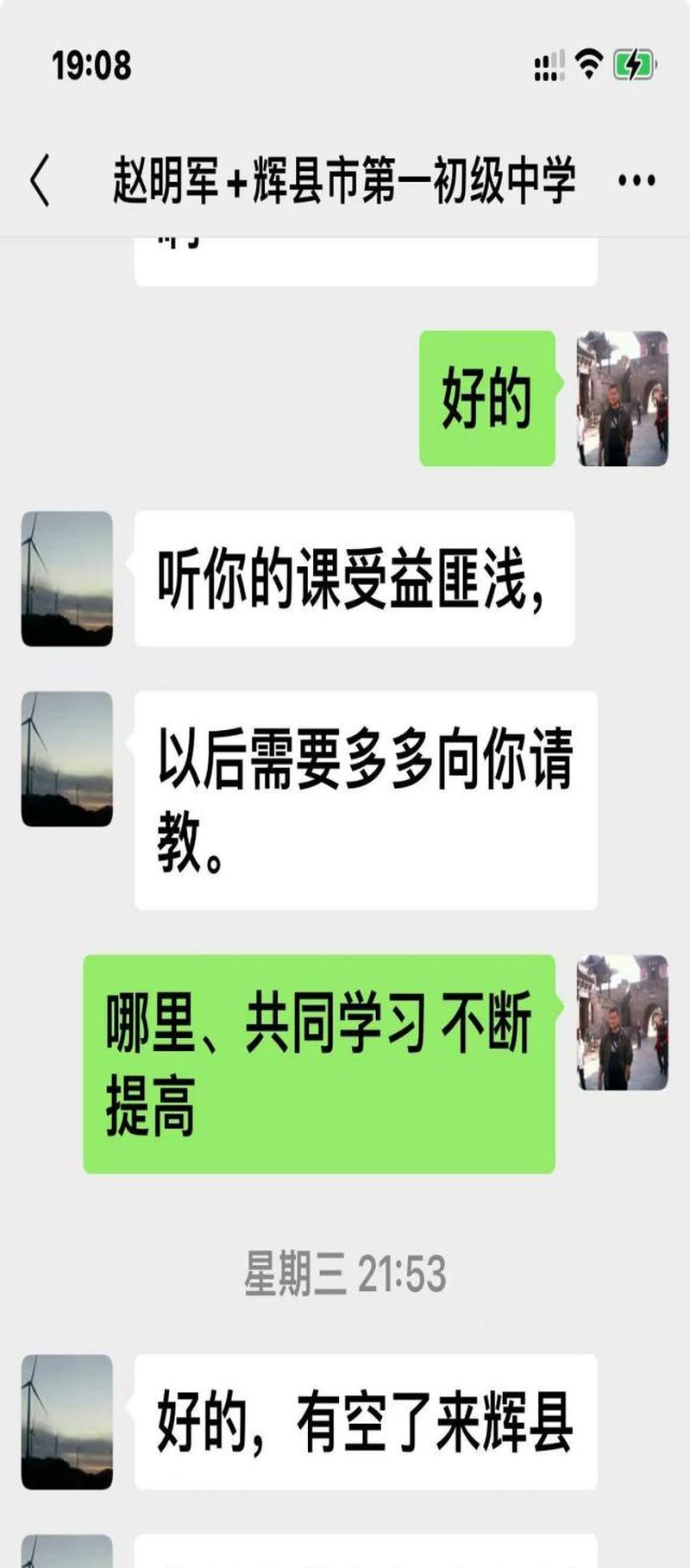
Task: Tap my avatar beside 哪里、共同学习 message
Action: click(622, 1023)
